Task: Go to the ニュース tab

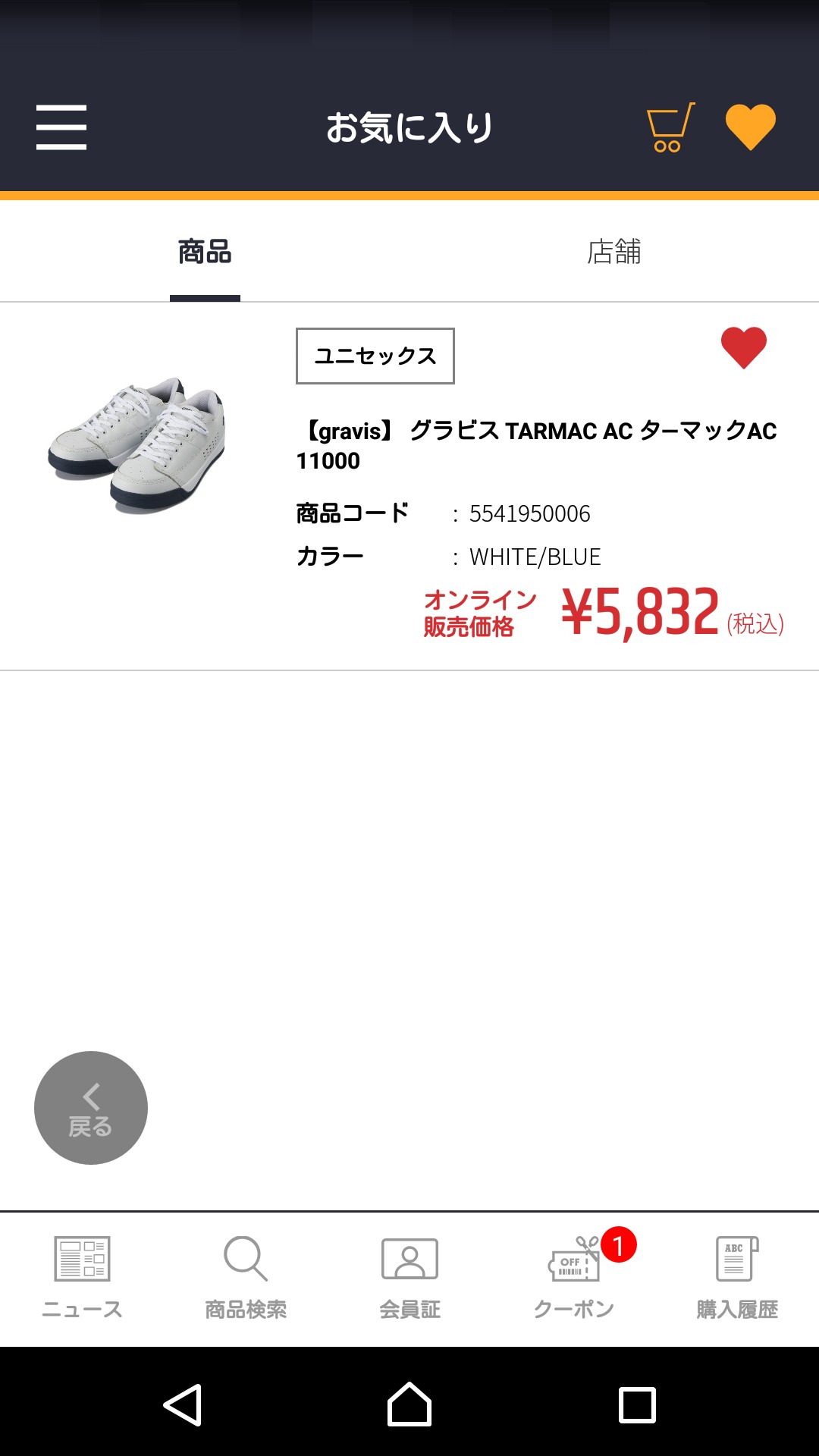Action: click(82, 1277)
